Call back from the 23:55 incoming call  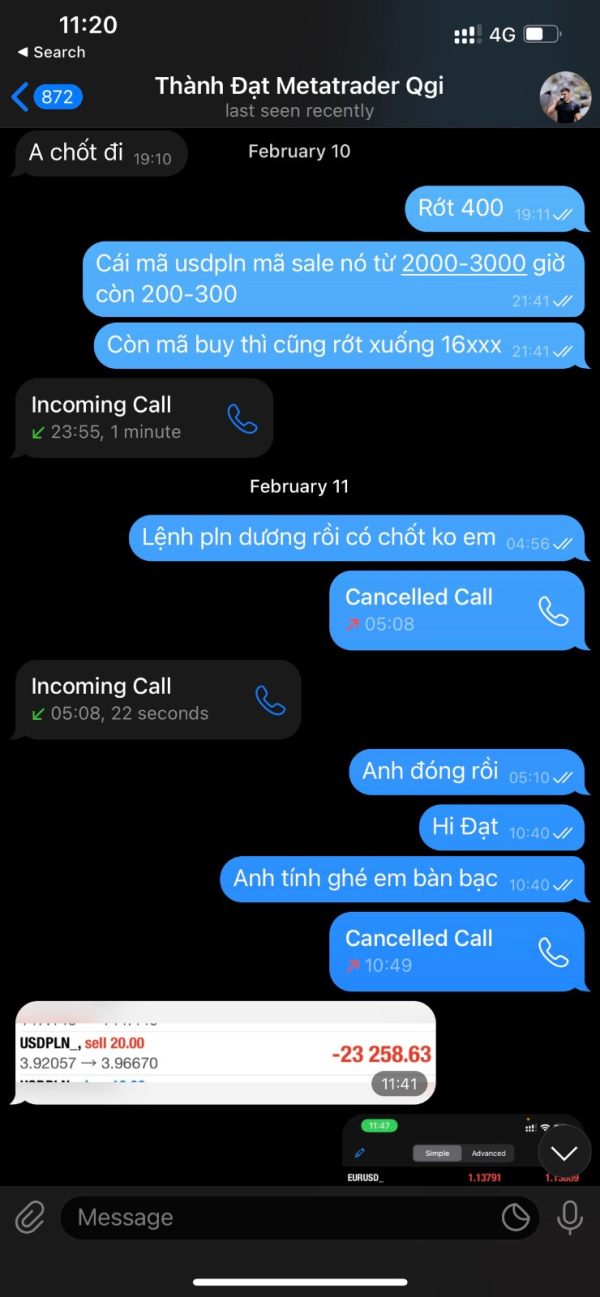click(242, 418)
